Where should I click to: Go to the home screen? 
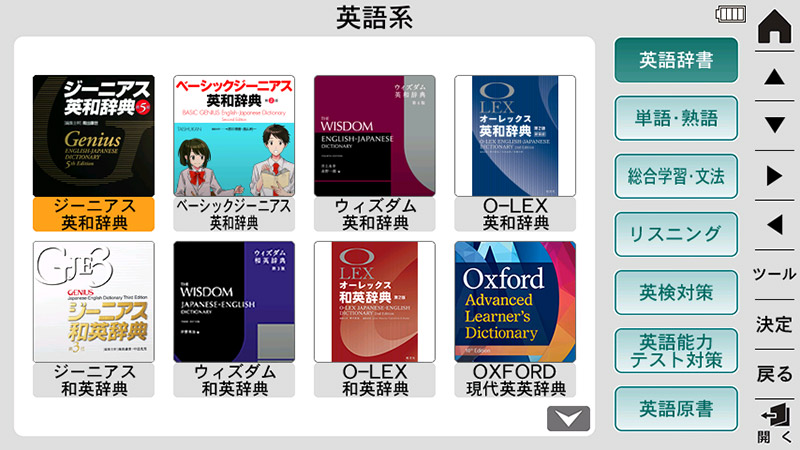click(775, 27)
